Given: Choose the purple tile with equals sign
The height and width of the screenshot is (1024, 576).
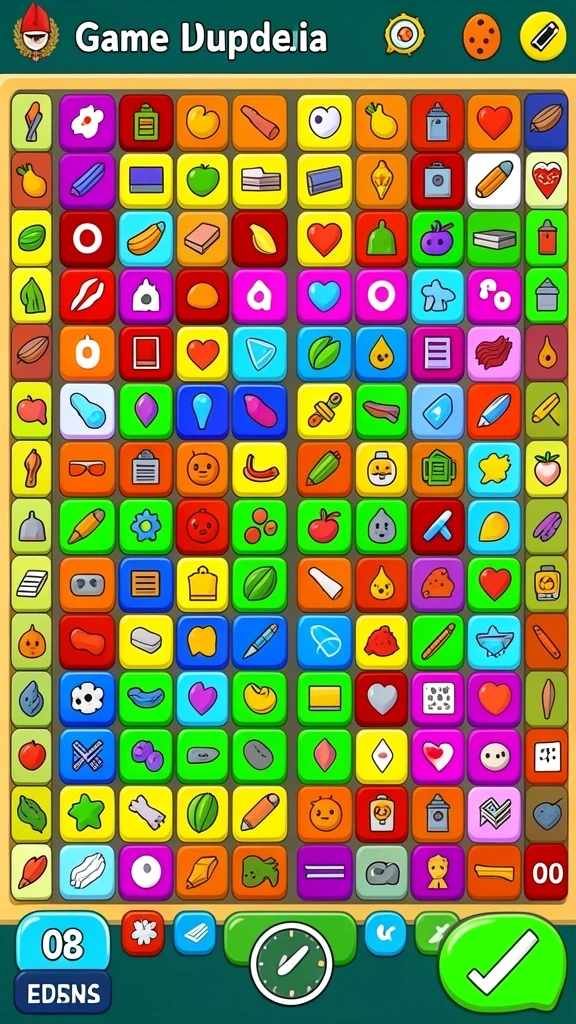Looking at the screenshot, I should coord(325,872).
